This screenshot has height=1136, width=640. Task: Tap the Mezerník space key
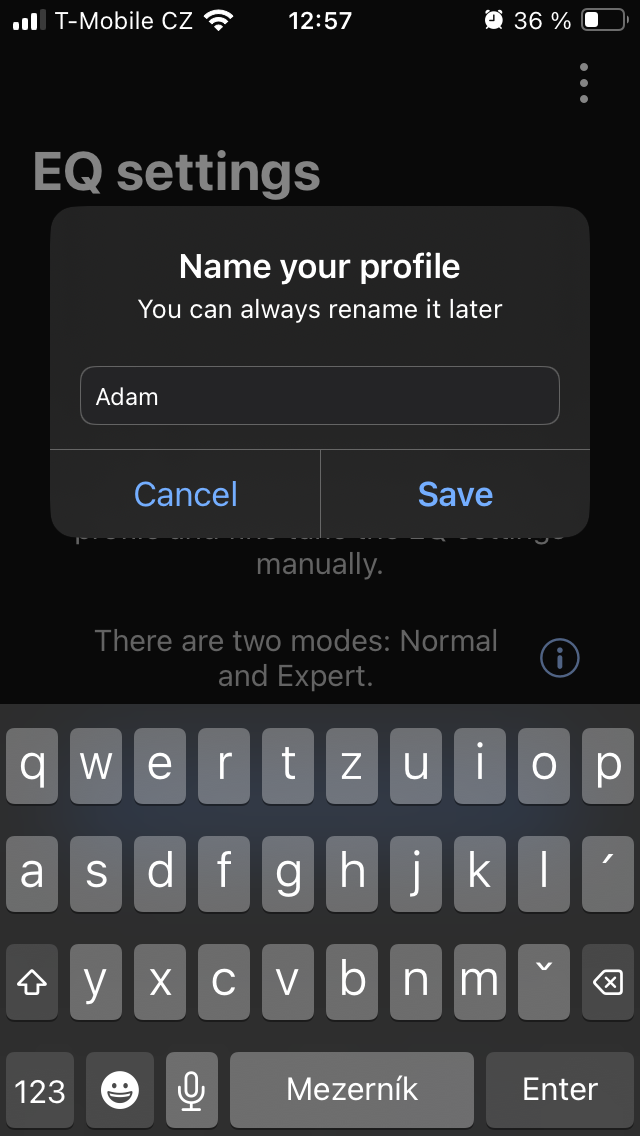(352, 1090)
